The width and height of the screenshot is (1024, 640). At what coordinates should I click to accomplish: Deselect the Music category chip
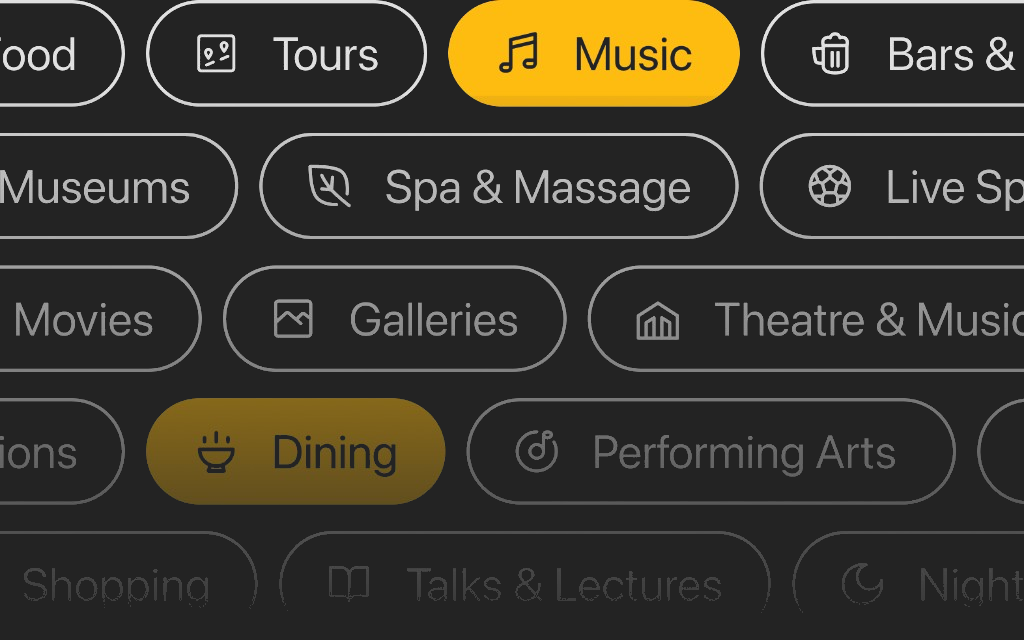[x=594, y=54]
